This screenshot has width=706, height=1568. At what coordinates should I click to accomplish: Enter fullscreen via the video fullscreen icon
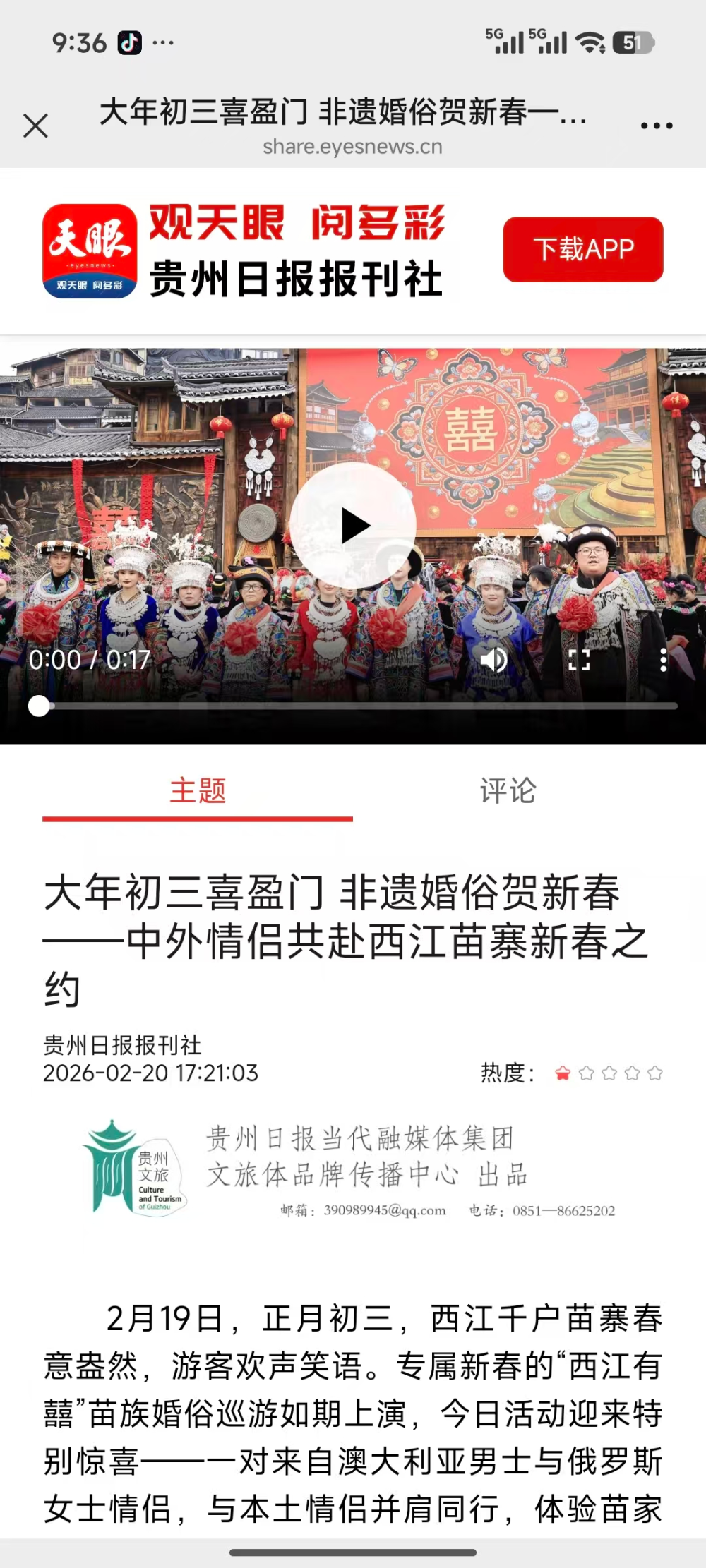(x=582, y=659)
